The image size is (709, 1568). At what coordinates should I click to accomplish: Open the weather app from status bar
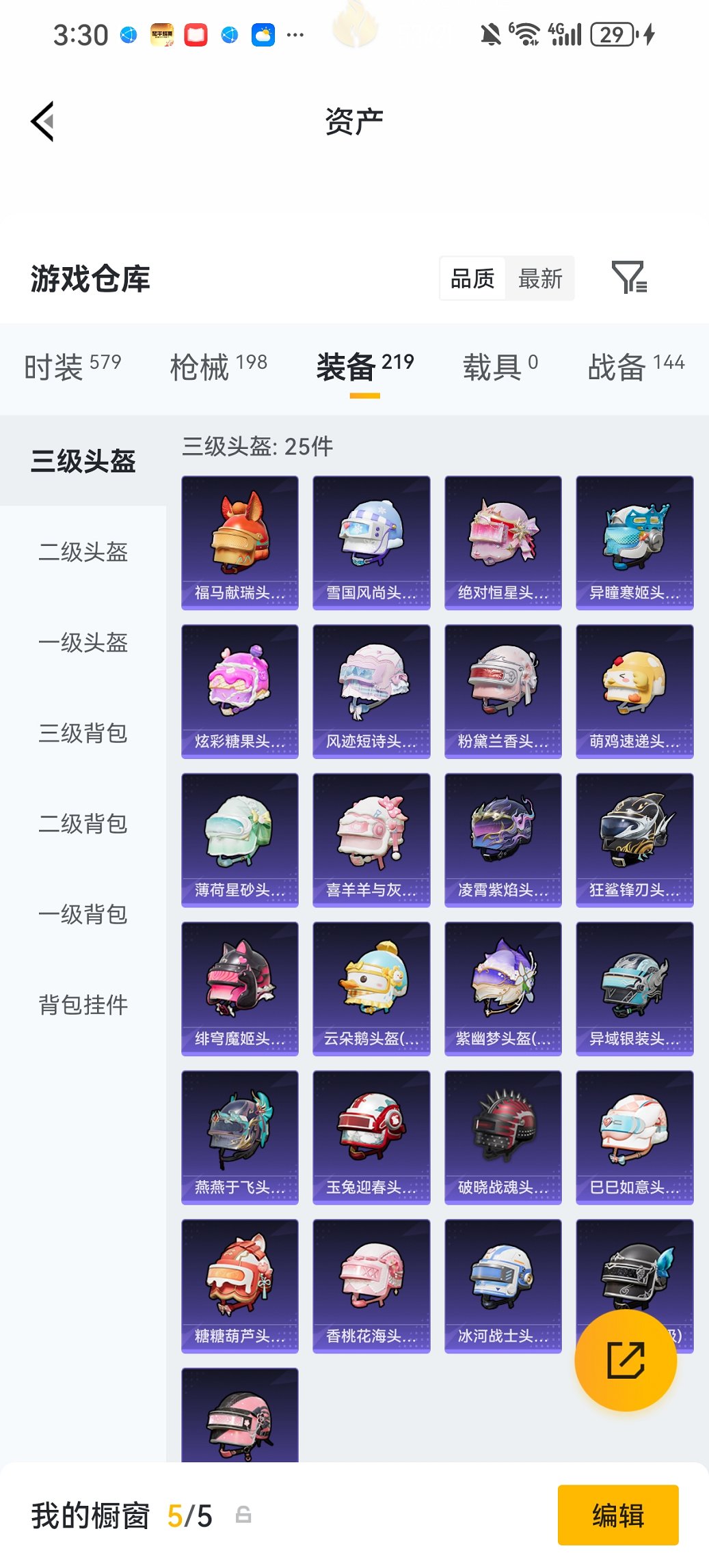(x=262, y=33)
